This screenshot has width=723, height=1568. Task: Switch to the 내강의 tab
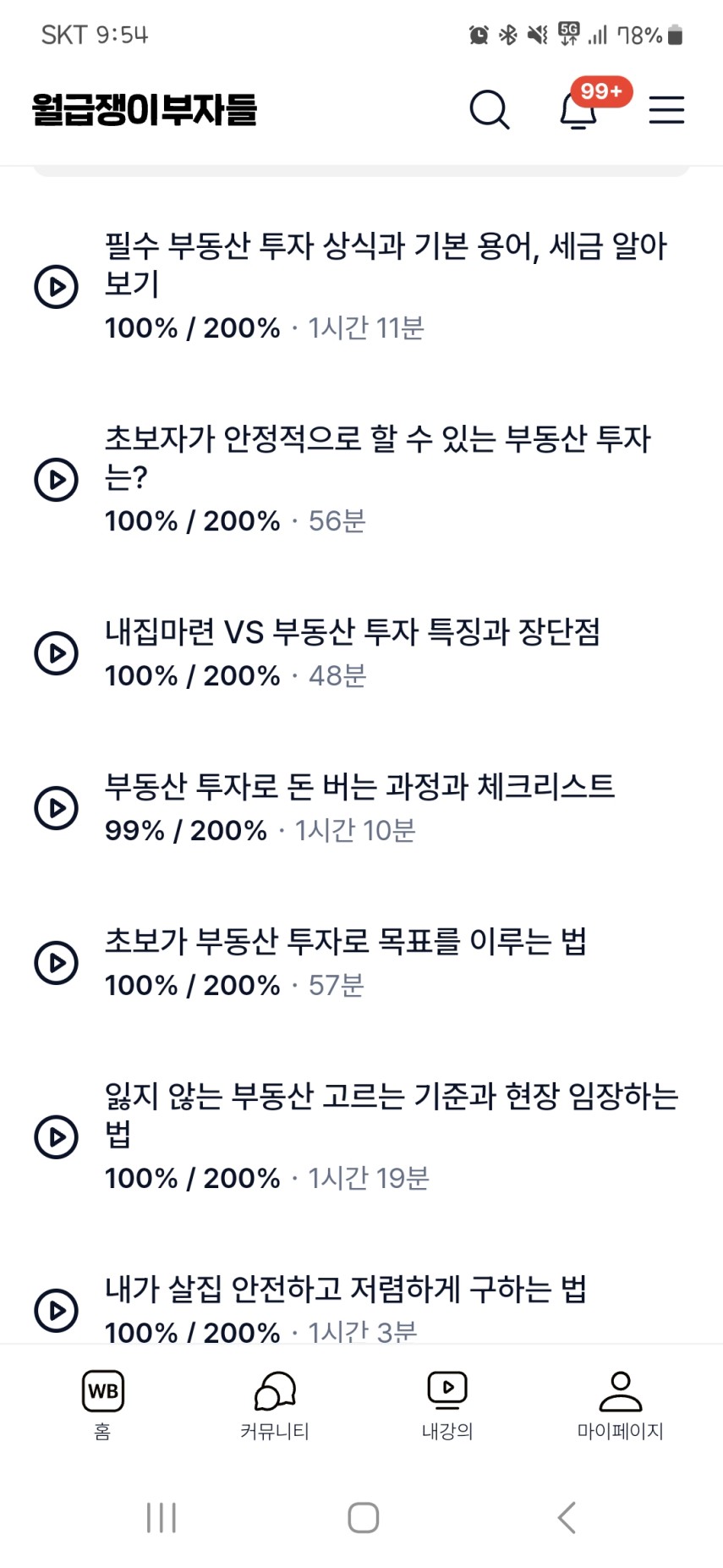(447, 1405)
